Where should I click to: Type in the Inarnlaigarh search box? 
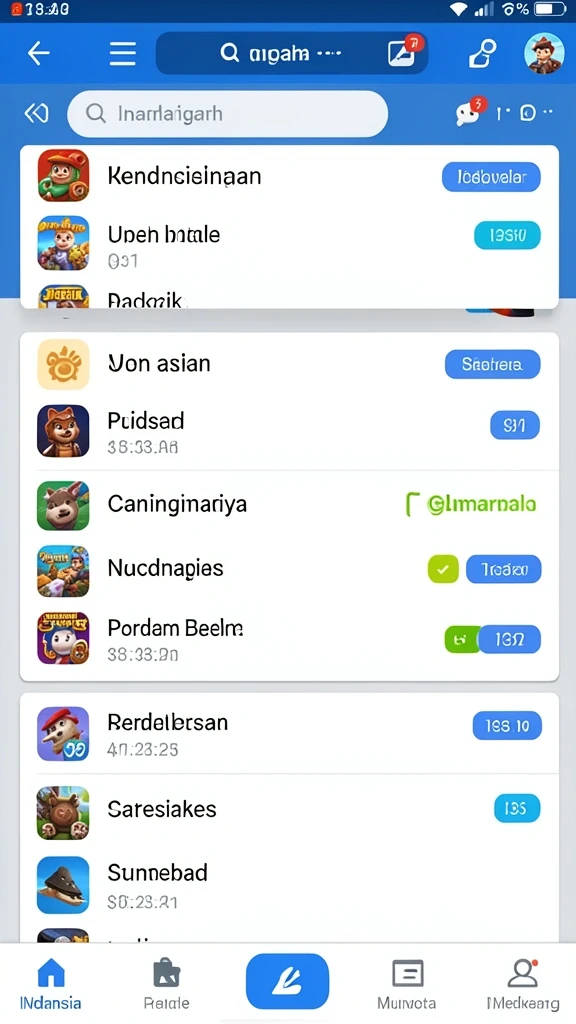227,114
